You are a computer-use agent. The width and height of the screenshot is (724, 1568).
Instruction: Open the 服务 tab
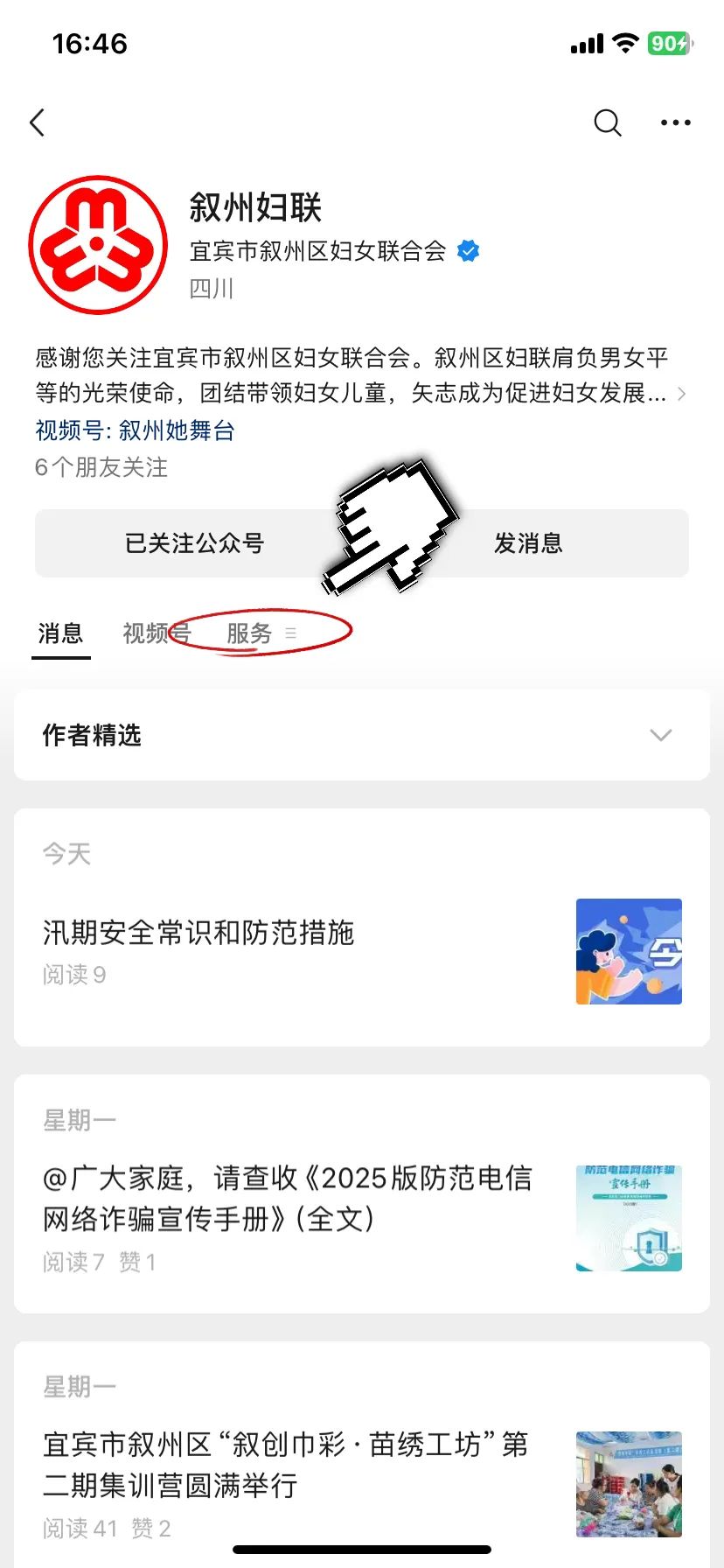click(250, 633)
